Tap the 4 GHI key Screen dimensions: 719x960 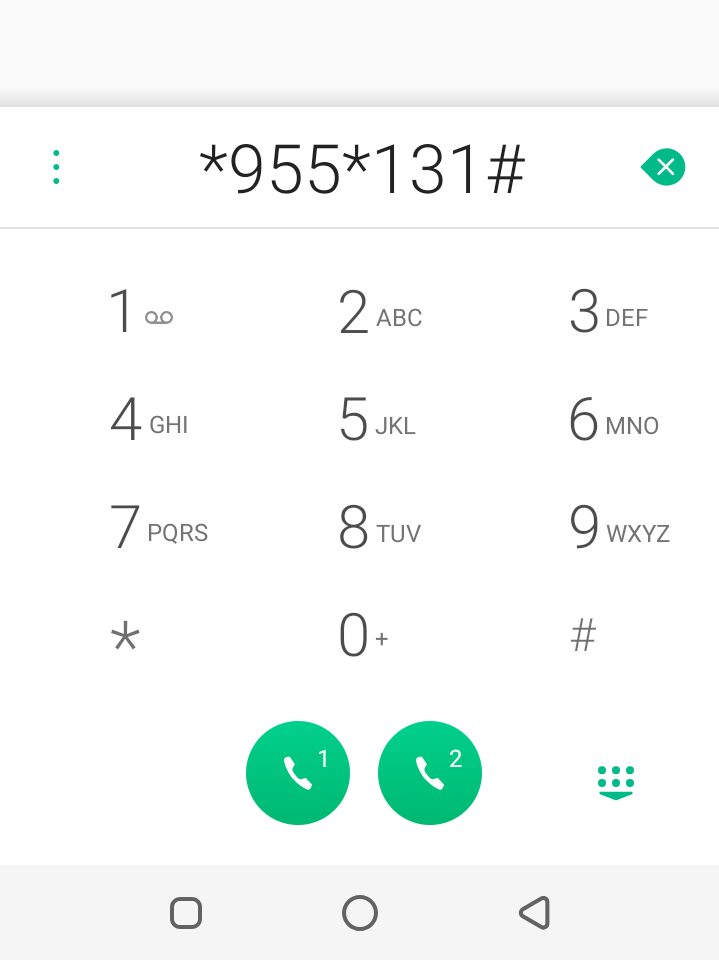pyautogui.click(x=148, y=420)
